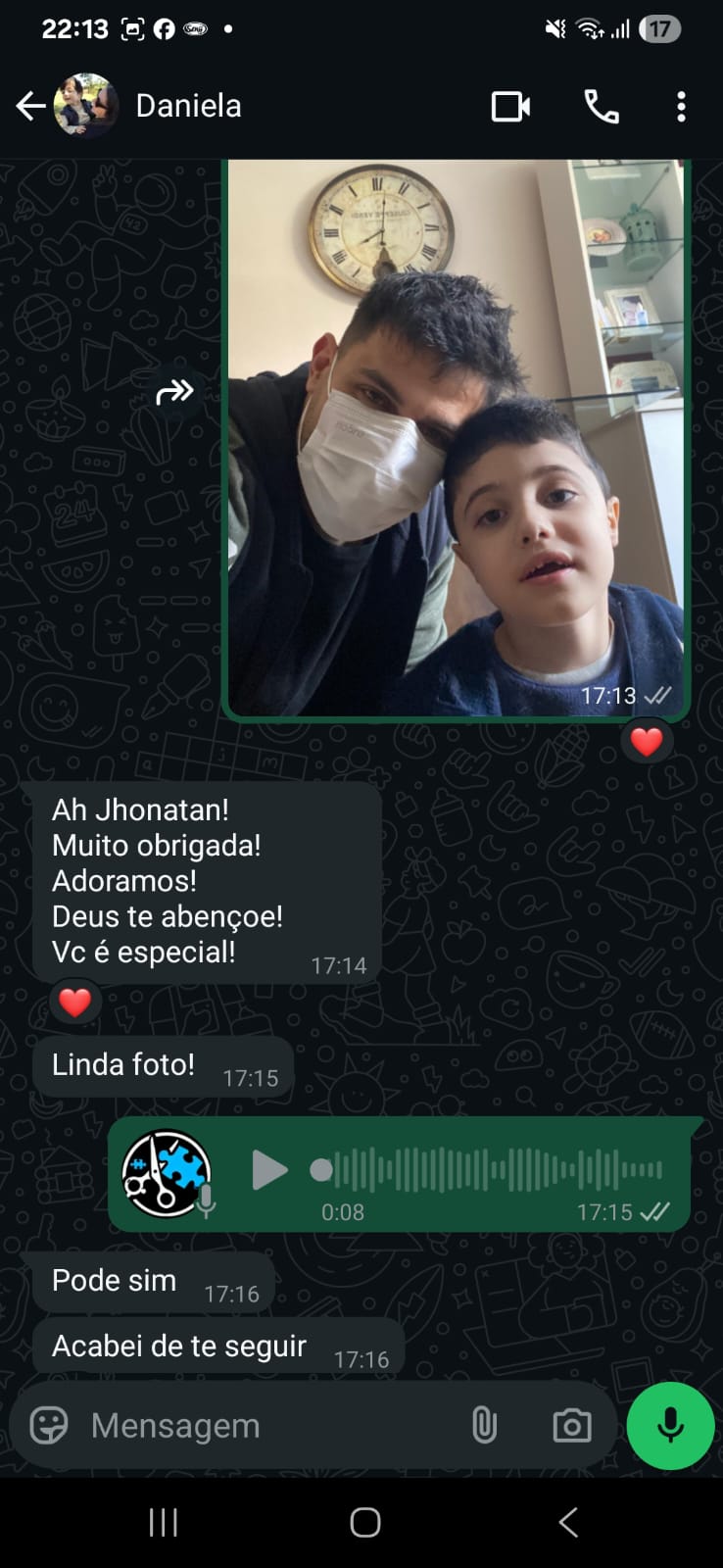Open Daniela's contact info
Viewport: 723px width, 1568px height.
point(188,106)
